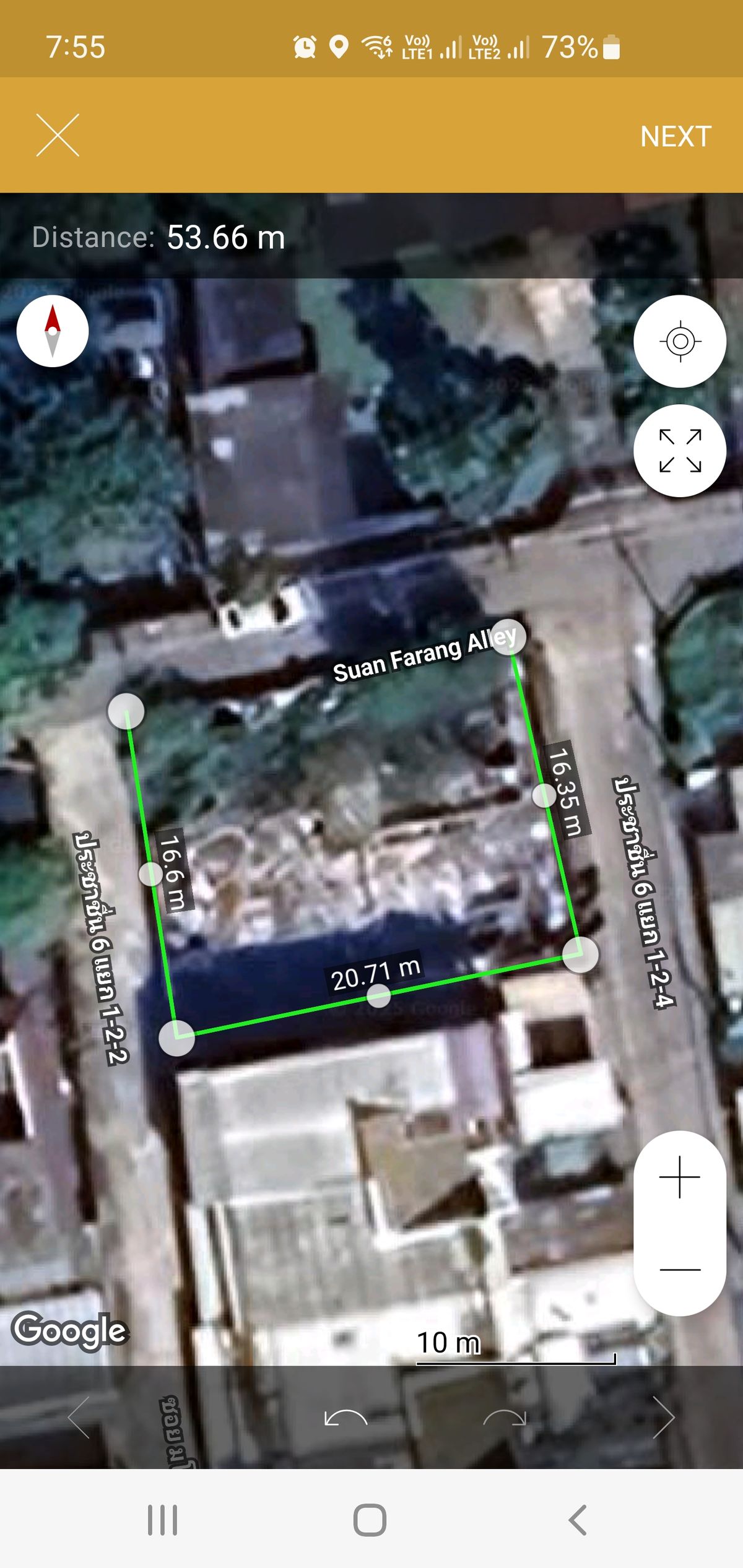Viewport: 743px width, 1568px height.
Task: Go to previous point with left arrow
Action: 79,1416
